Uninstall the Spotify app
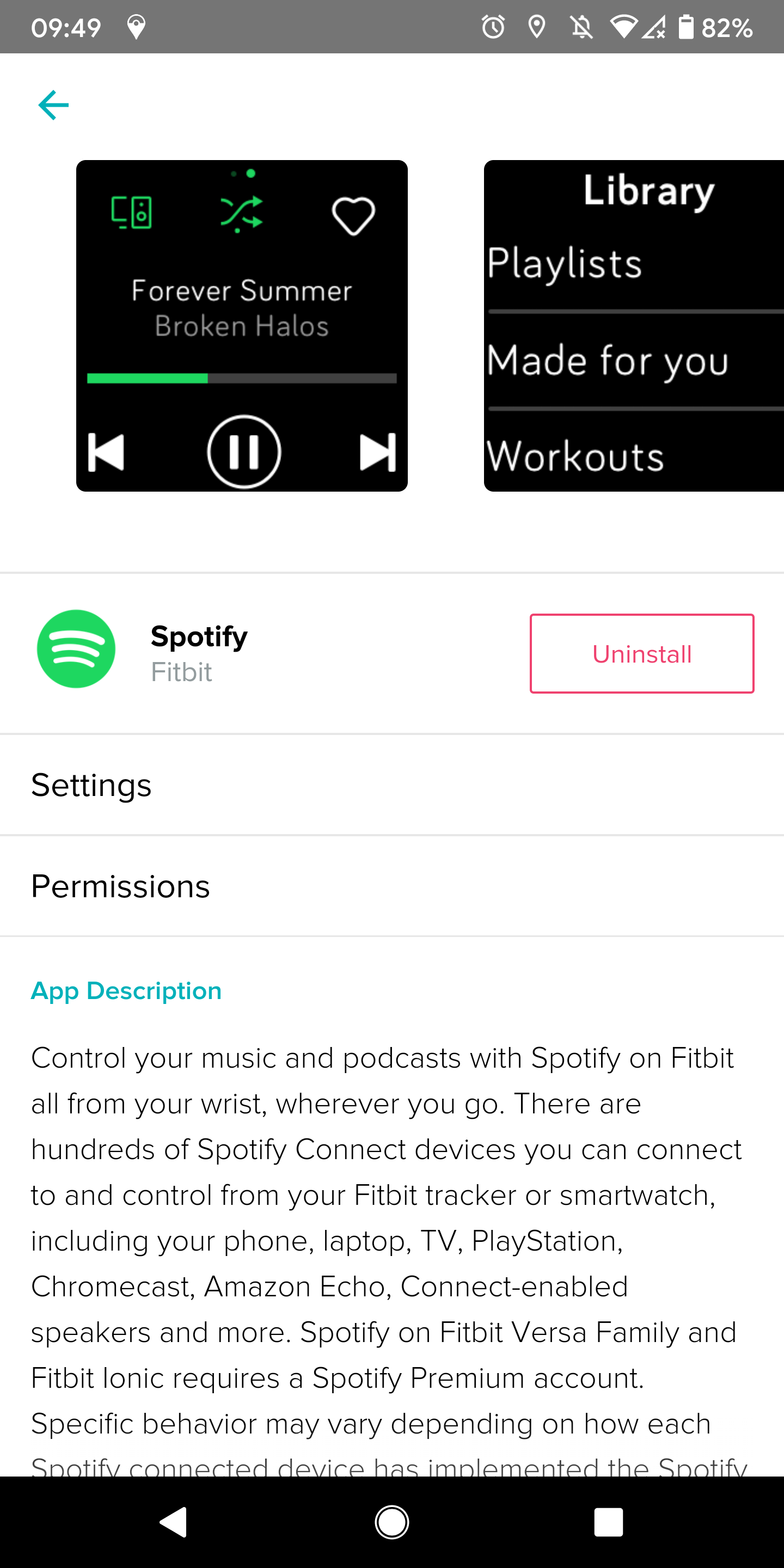Screen dimensions: 784x1568 pyautogui.click(x=641, y=654)
